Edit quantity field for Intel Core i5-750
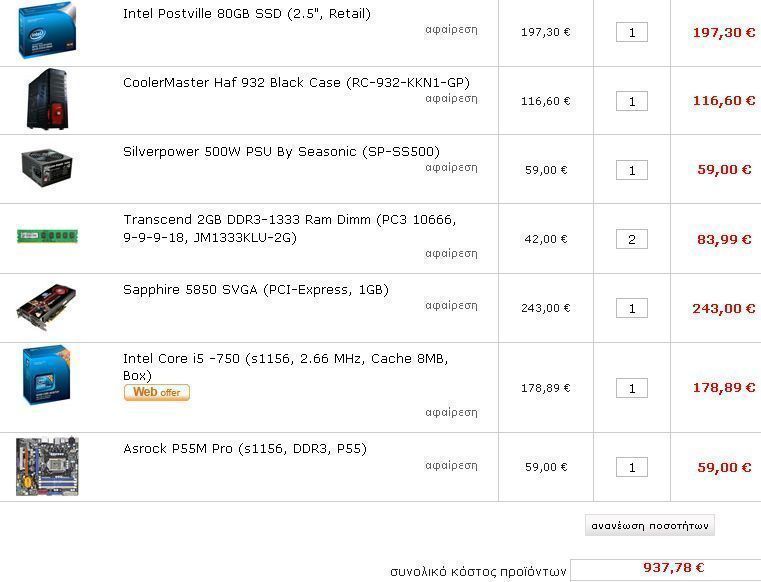 point(632,388)
